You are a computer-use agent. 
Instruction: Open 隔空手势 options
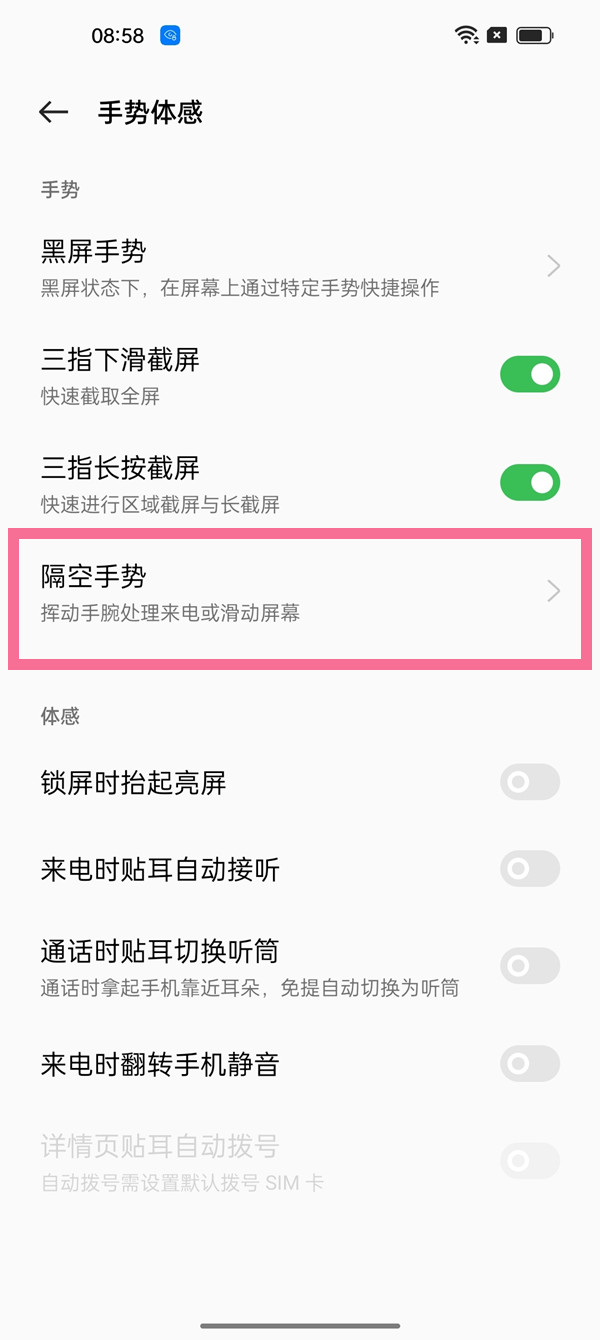click(300, 591)
